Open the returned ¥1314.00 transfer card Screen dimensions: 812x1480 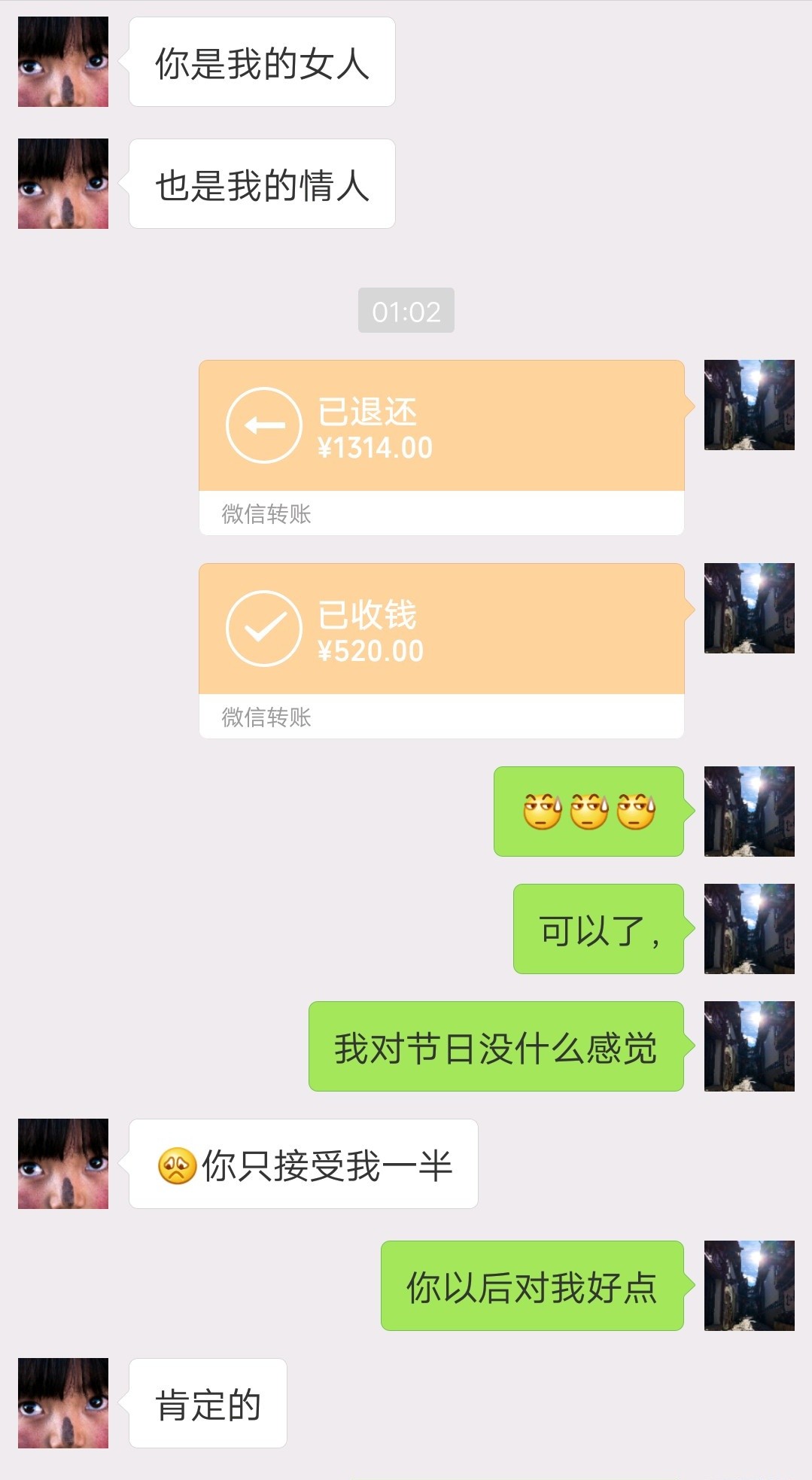(442, 448)
